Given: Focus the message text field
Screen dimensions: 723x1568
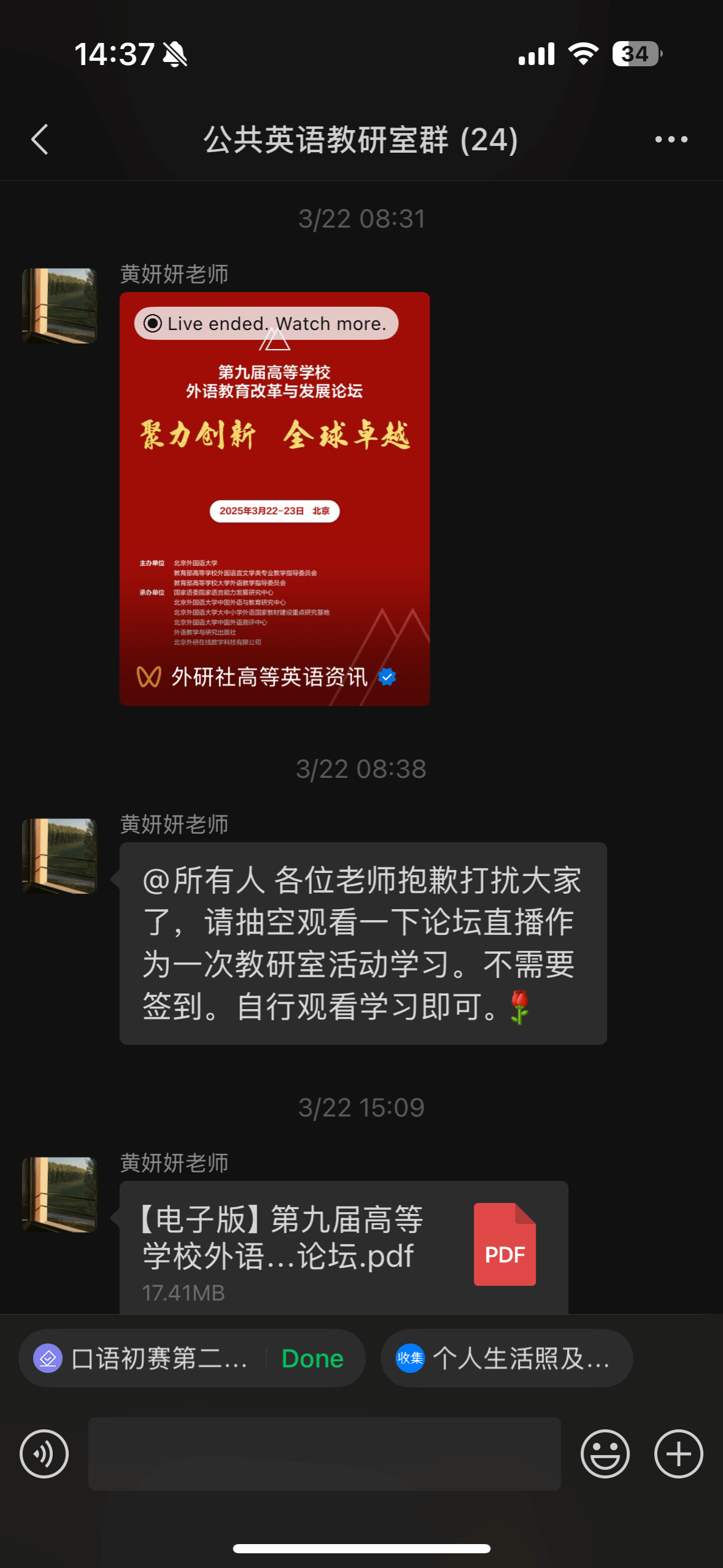Looking at the screenshot, I should coord(324,1453).
